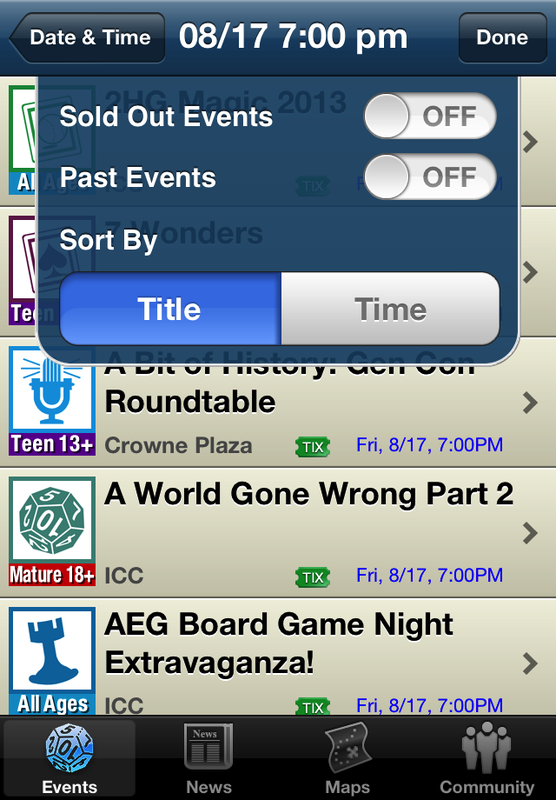The image size is (556, 800).
Task: Switch to the Community tab
Action: tap(487, 758)
